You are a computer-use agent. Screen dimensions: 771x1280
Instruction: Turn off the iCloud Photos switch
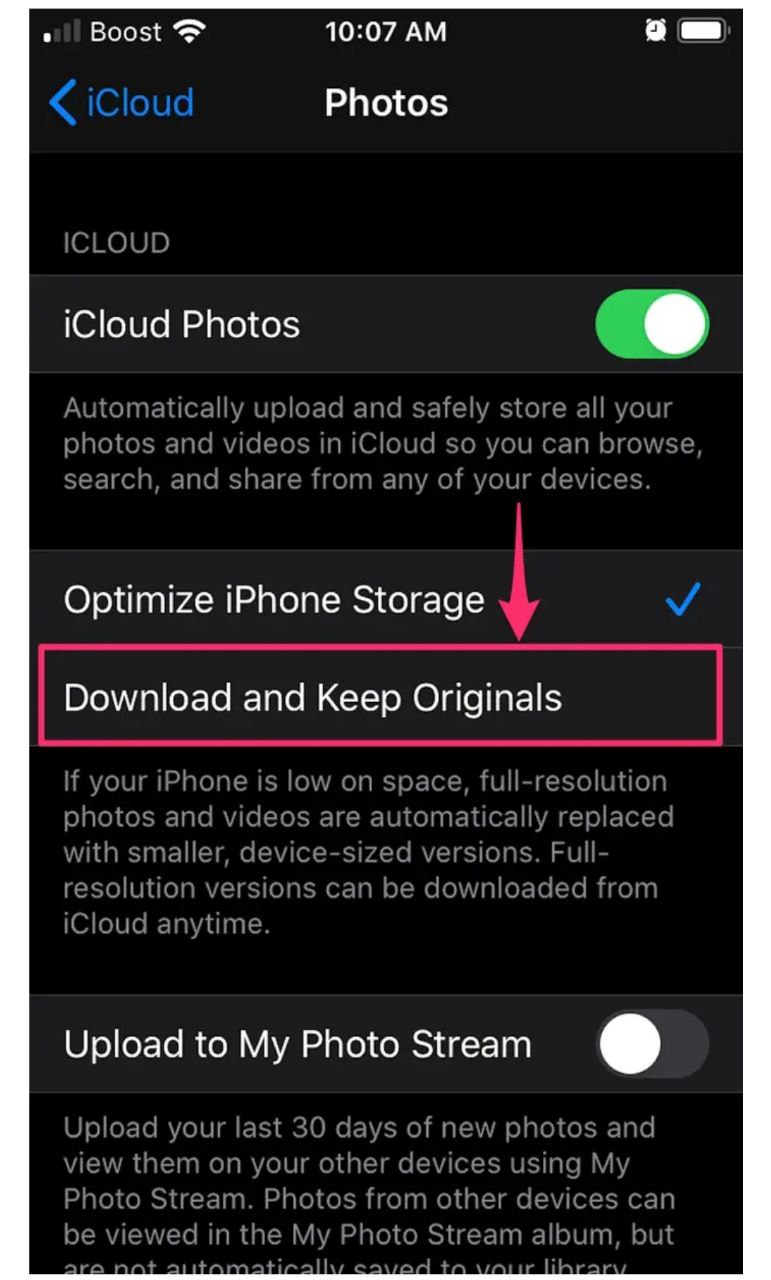pyautogui.click(x=652, y=324)
